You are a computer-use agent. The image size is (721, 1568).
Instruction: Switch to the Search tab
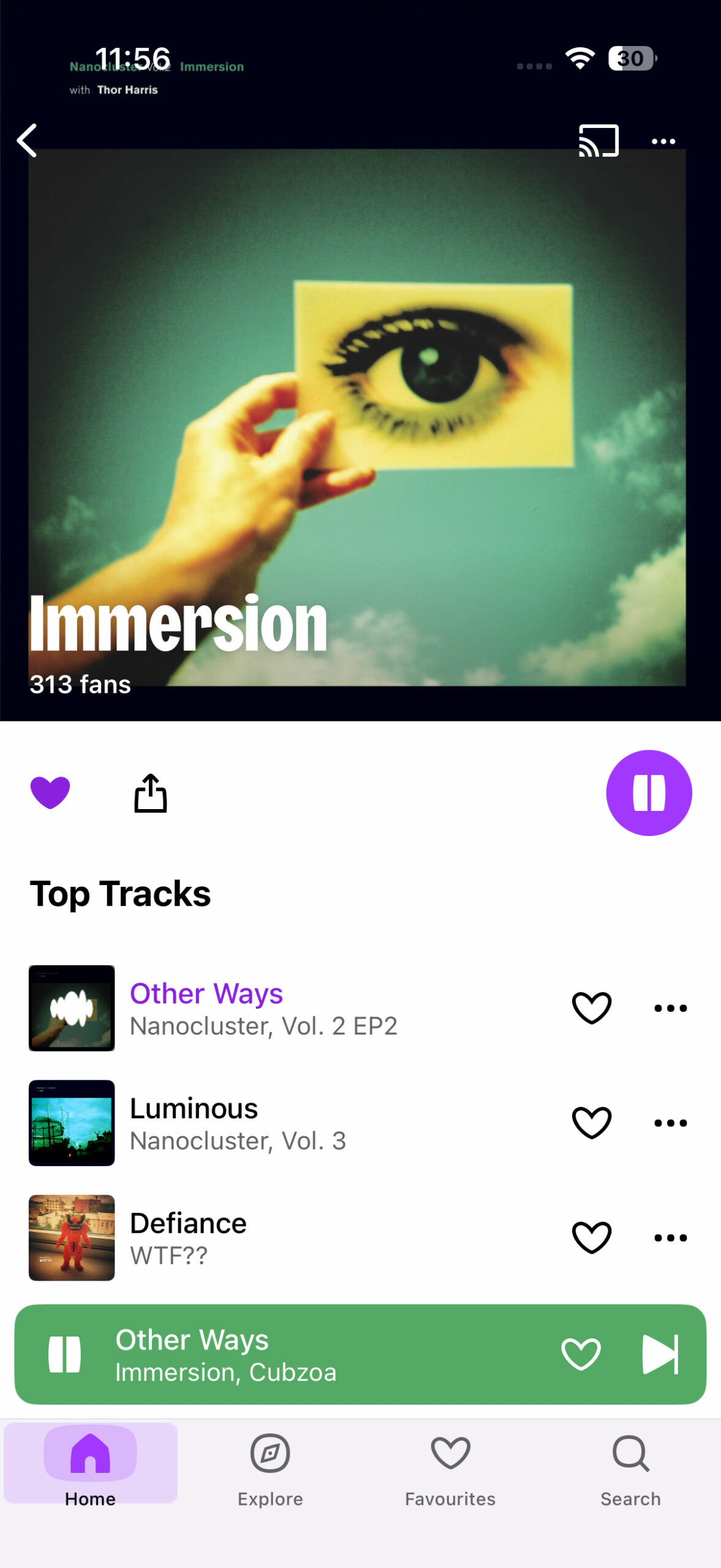630,1467
